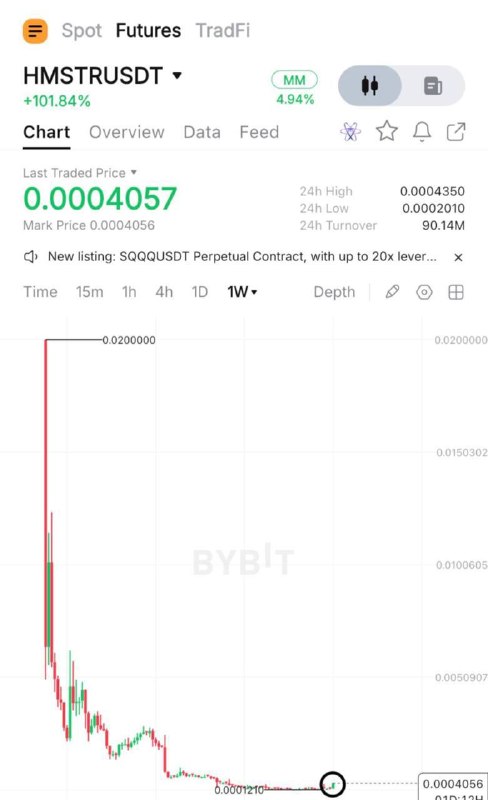Open the AI atom icon

[350, 132]
